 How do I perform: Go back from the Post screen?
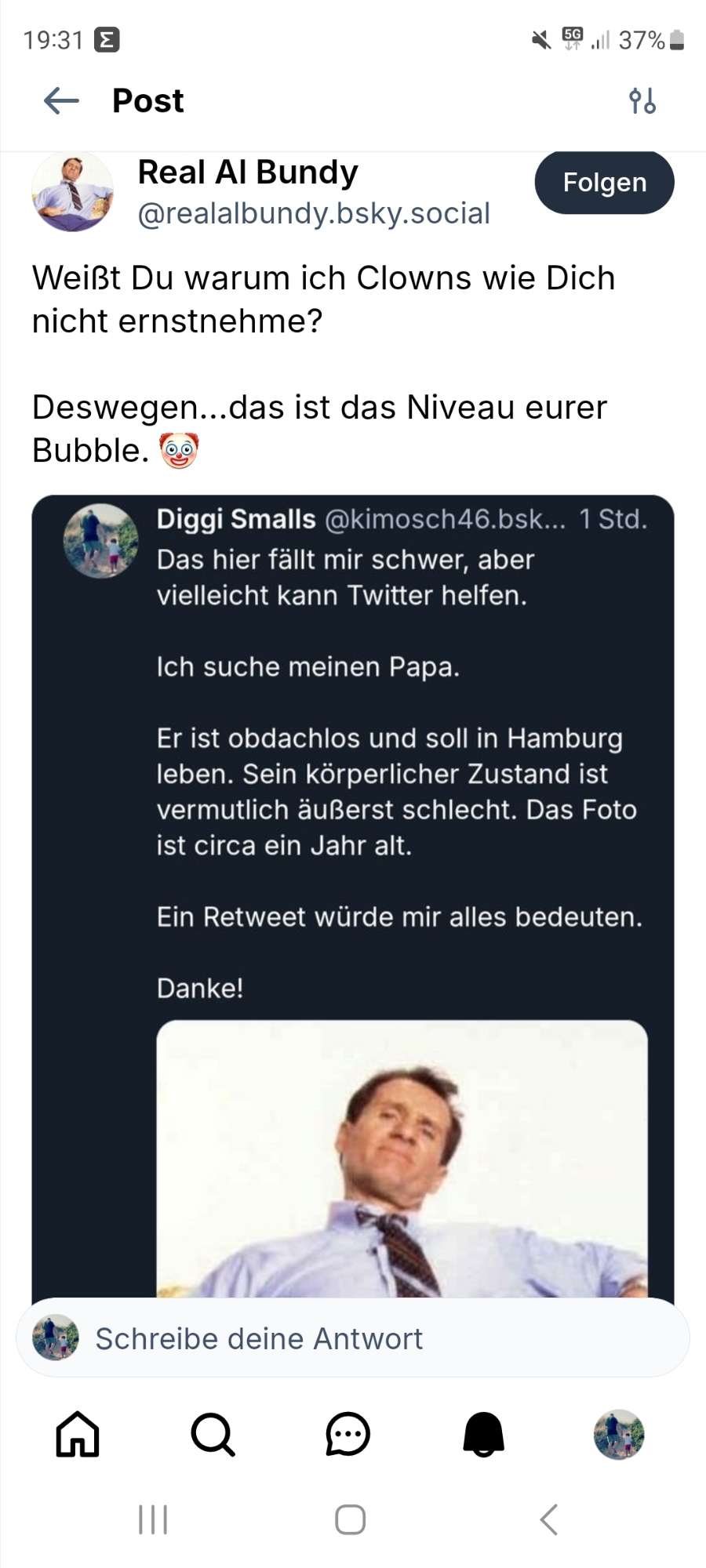pyautogui.click(x=61, y=101)
